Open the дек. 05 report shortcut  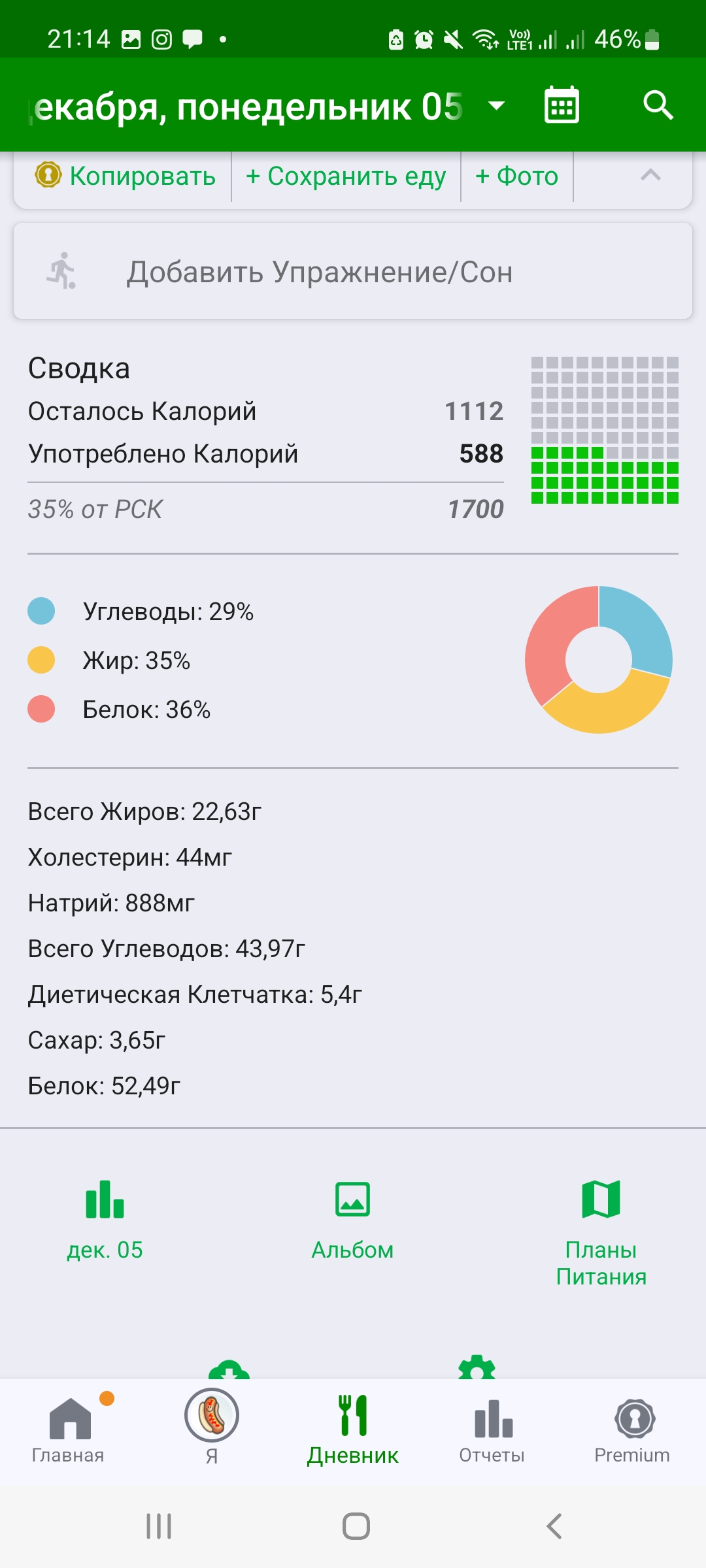tap(105, 1219)
